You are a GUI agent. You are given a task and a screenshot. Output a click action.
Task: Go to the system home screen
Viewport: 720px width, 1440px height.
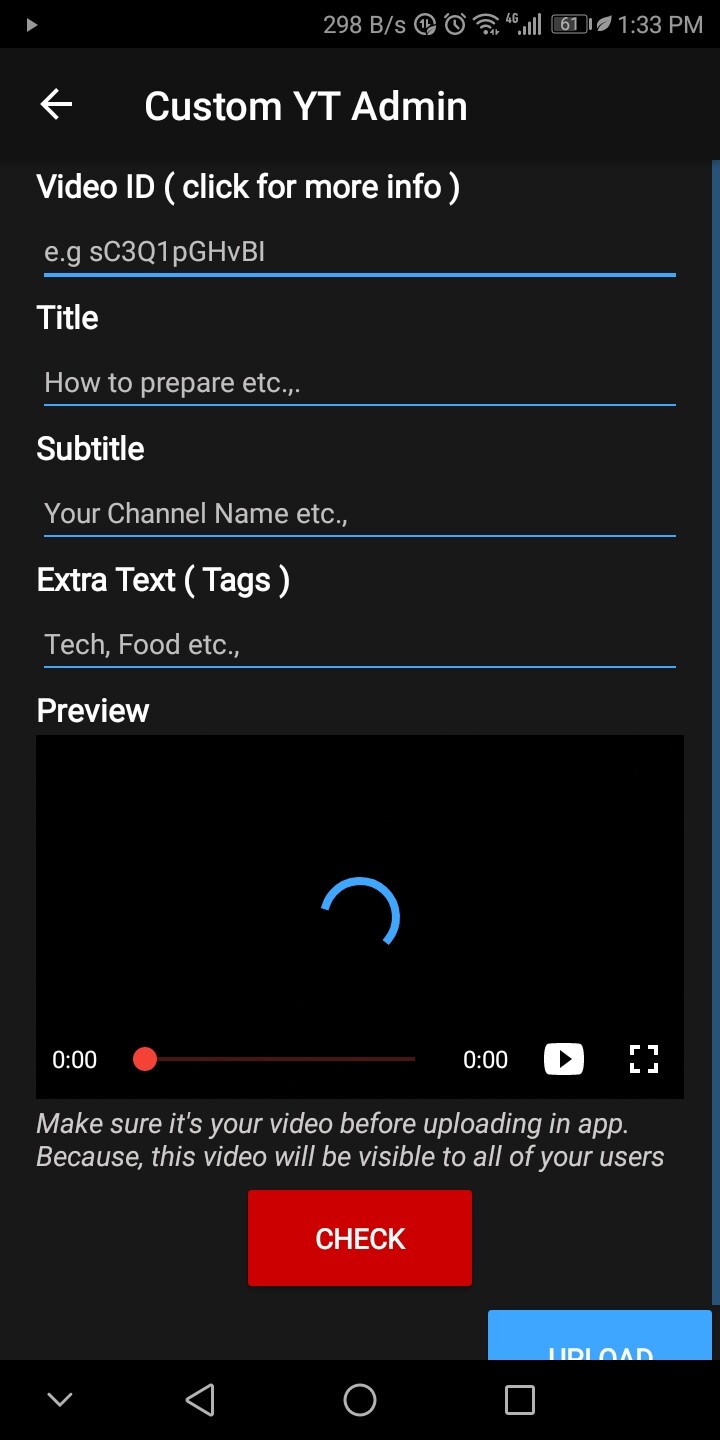[359, 1400]
